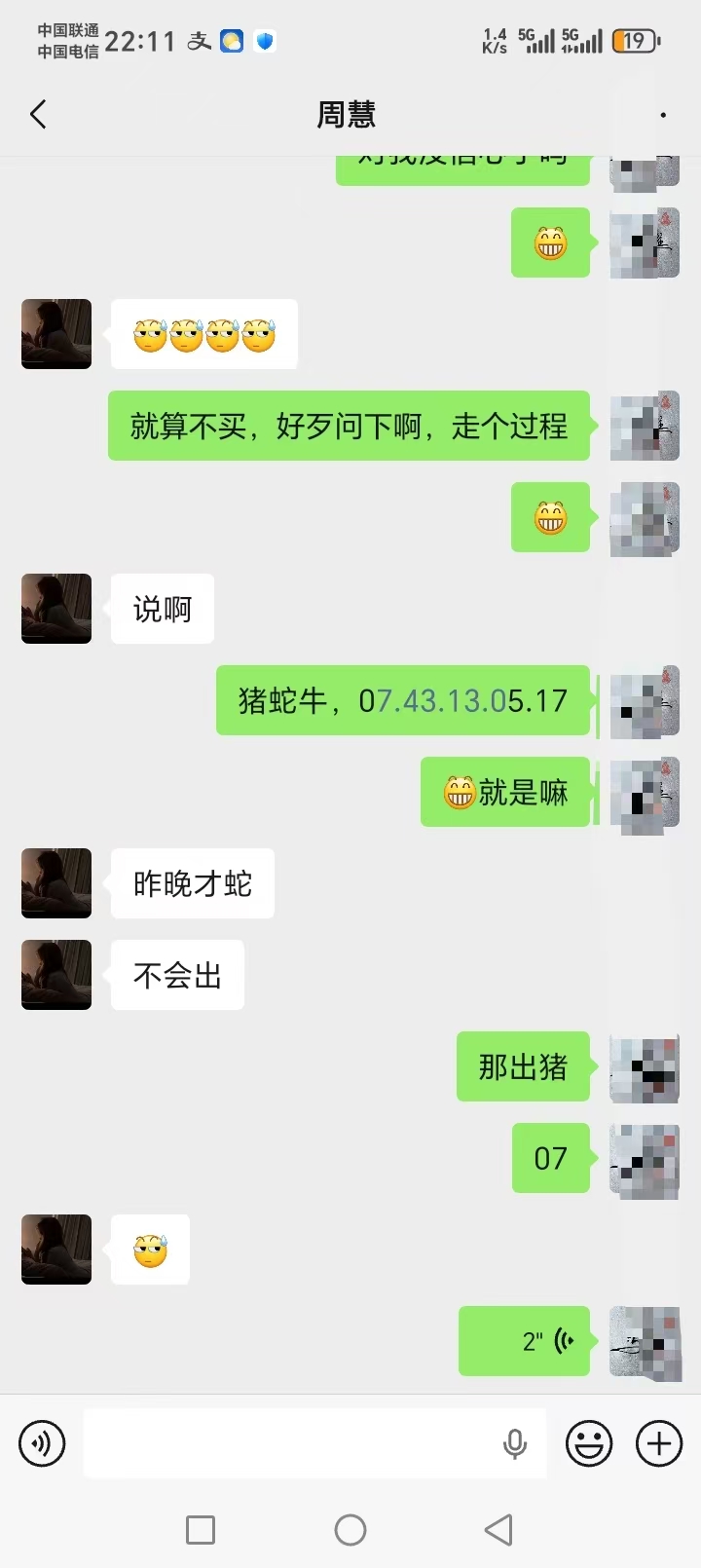The image size is (701, 1568).
Task: Open the chat settings via top-right menu dot
Action: (x=664, y=114)
